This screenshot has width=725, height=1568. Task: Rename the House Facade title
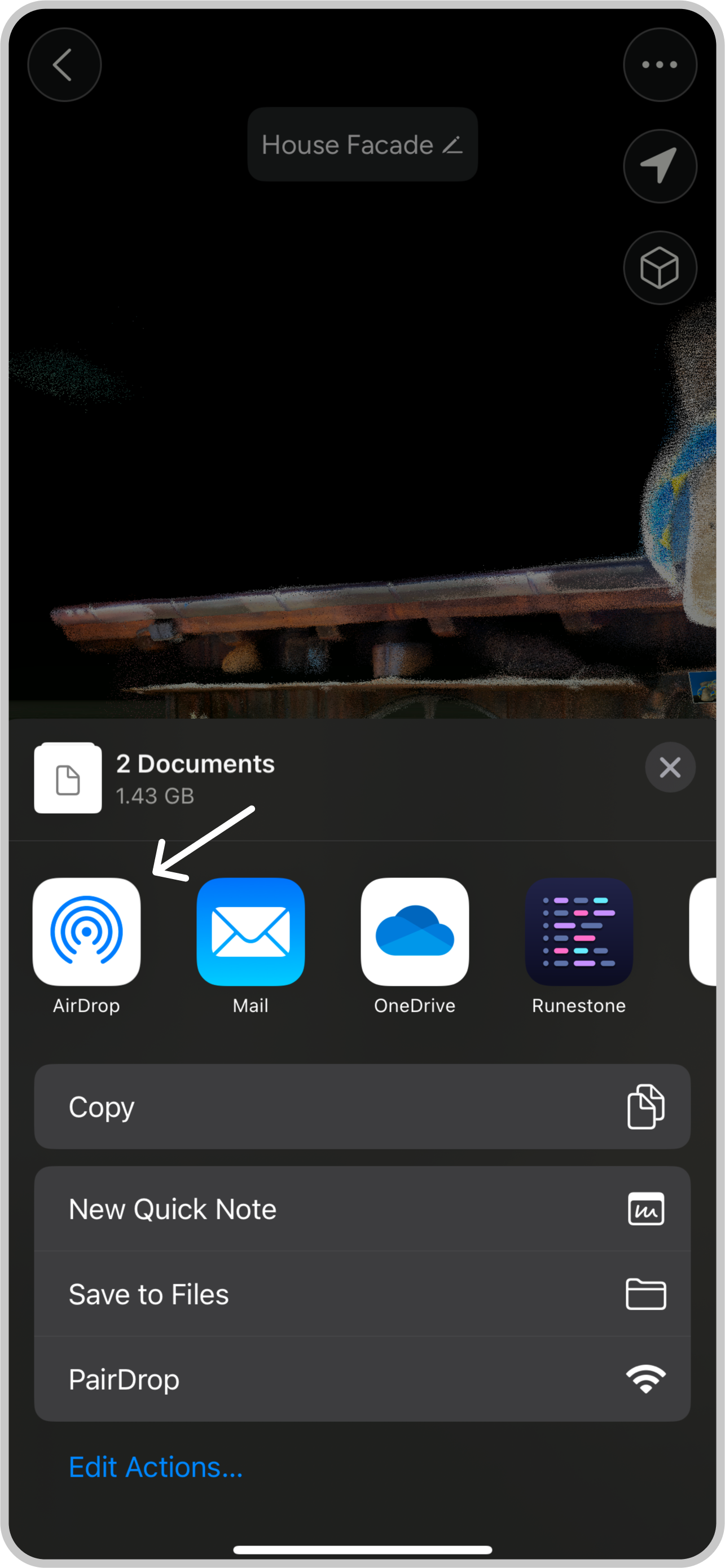pos(362,145)
